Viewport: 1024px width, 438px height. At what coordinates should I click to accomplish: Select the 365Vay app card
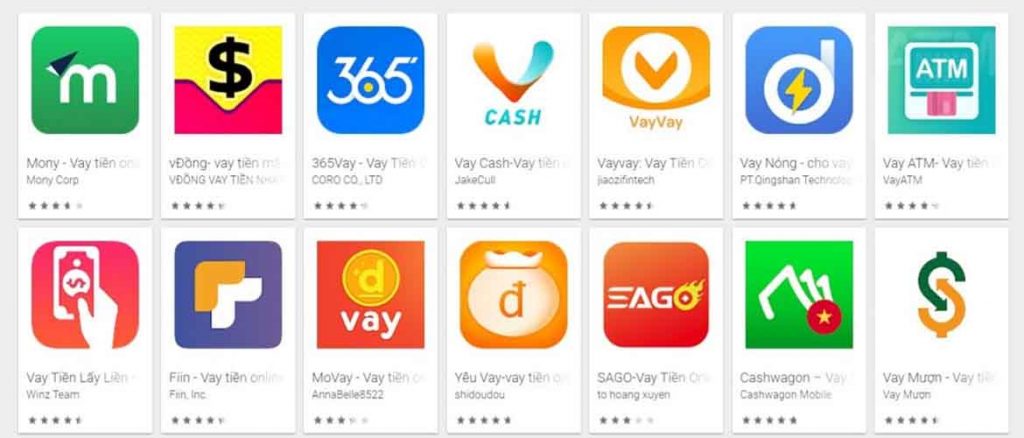(370, 81)
